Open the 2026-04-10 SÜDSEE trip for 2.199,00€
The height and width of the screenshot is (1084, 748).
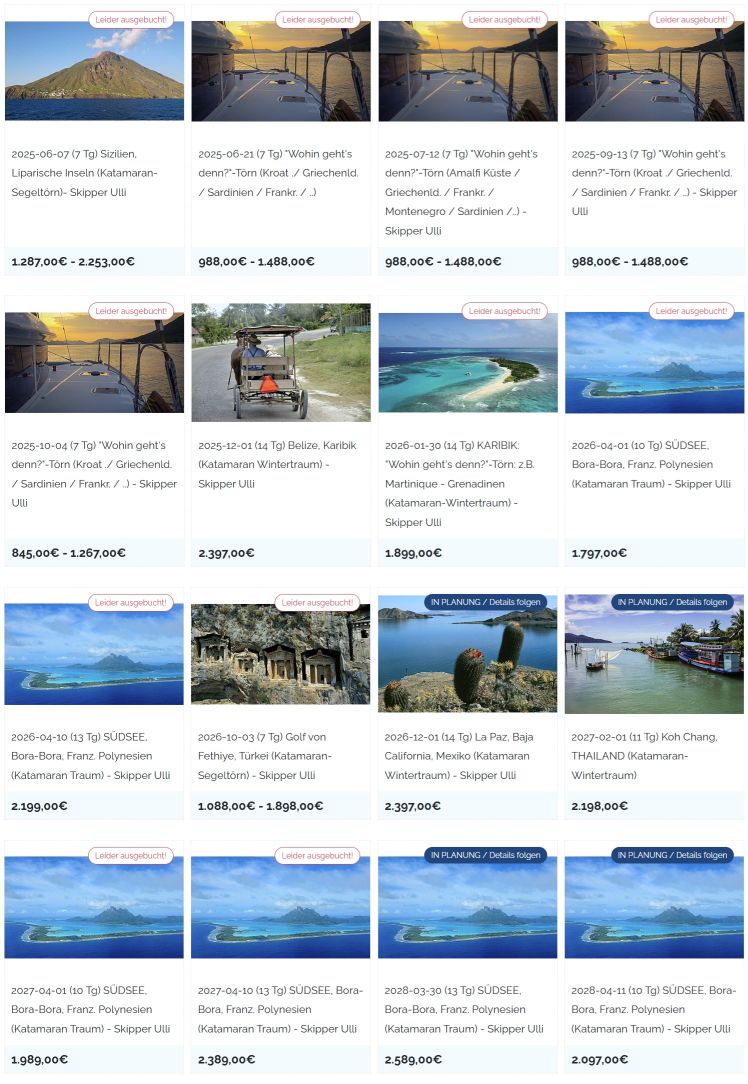94,756
